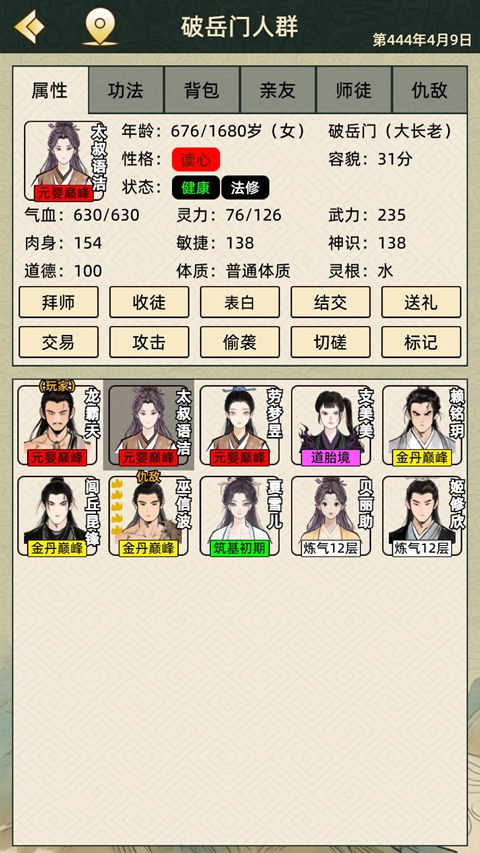The image size is (480, 853).
Task: Tap the 标记 button
Action: click(421, 342)
